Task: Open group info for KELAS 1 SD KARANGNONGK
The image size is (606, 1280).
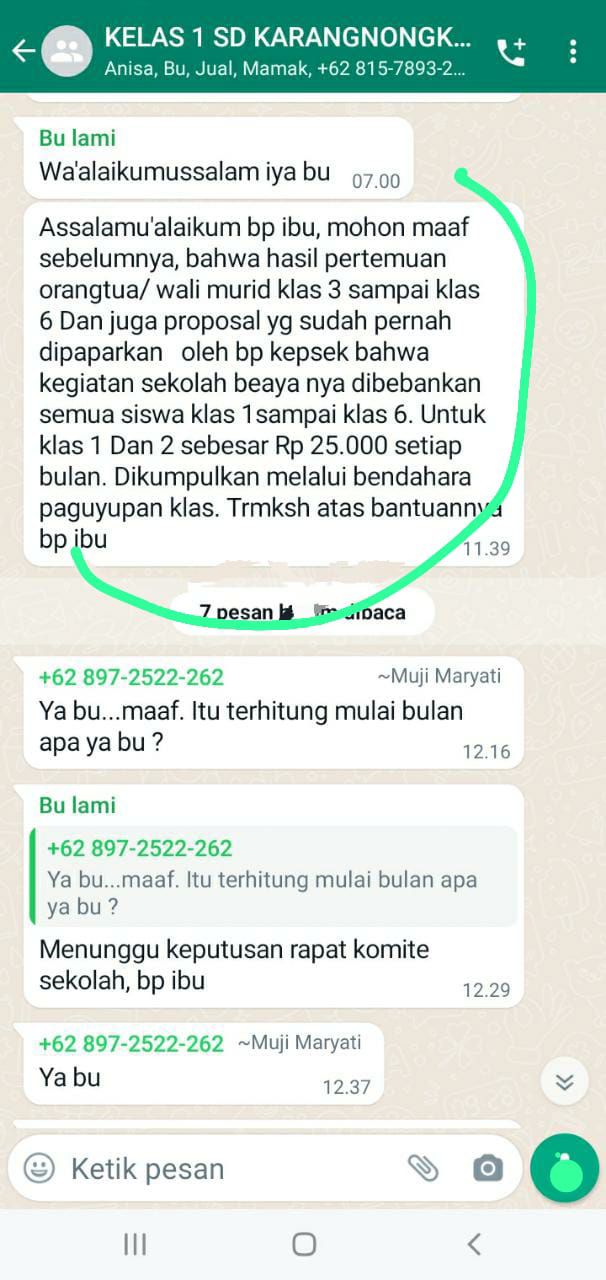Action: pos(285,51)
